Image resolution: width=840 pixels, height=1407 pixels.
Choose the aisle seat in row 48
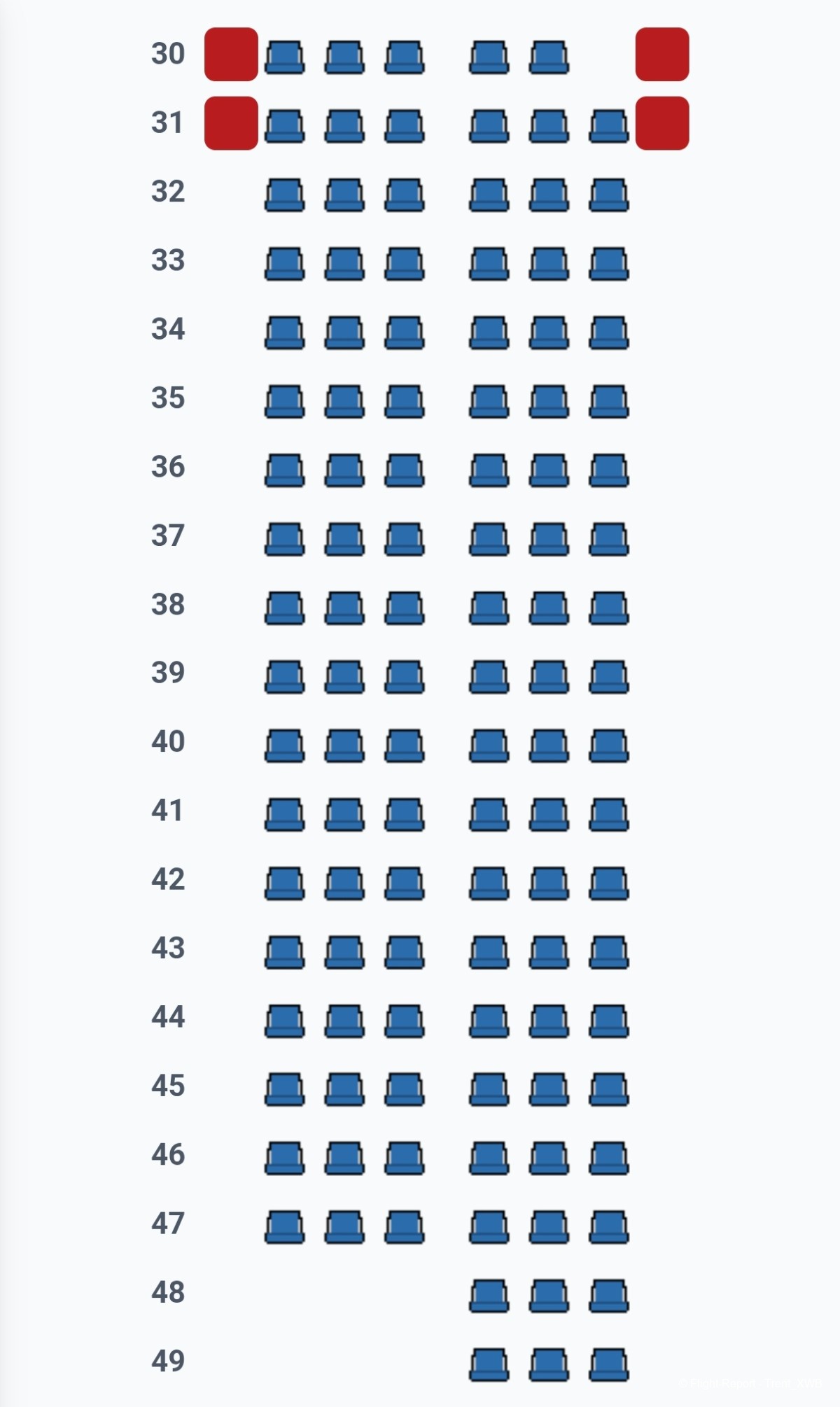tap(489, 1296)
